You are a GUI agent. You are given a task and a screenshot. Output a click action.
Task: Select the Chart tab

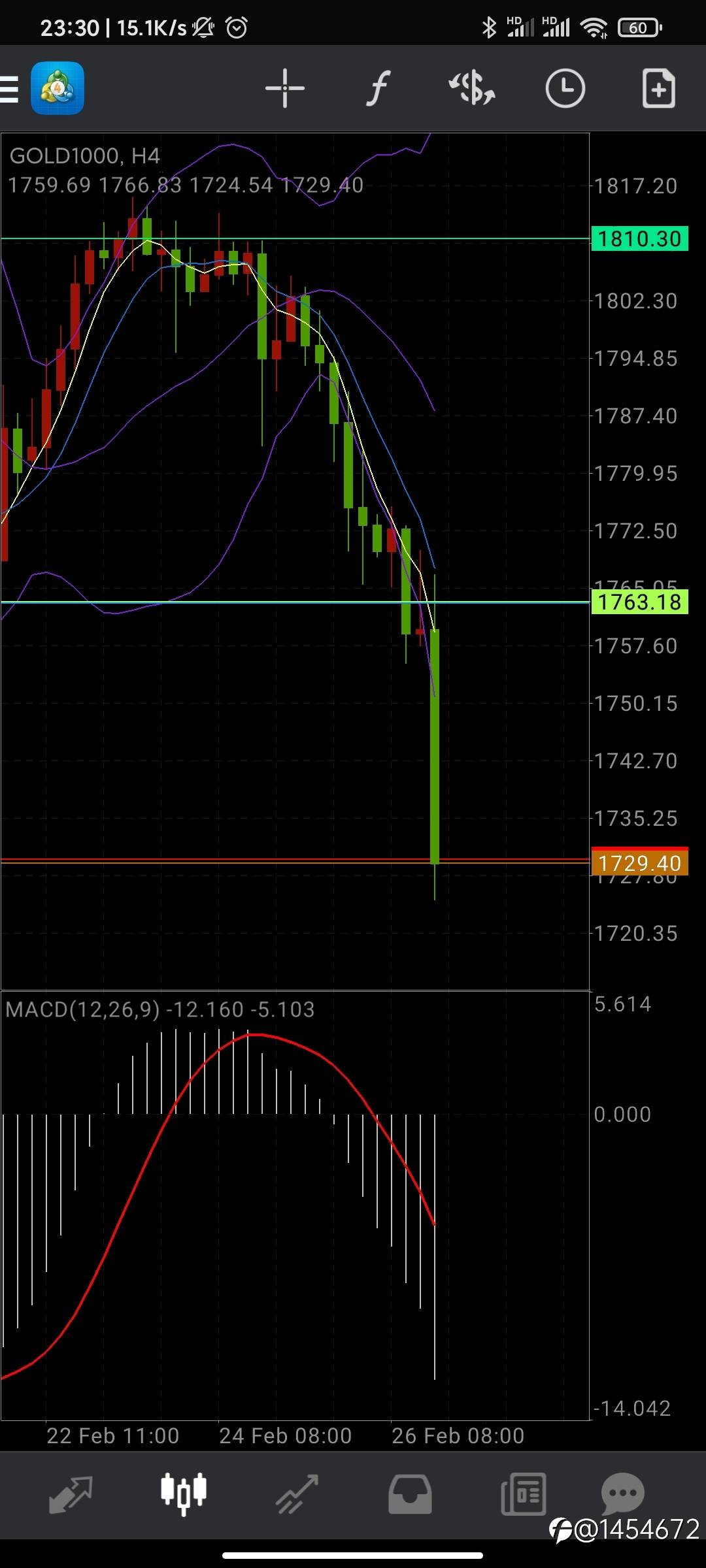(x=184, y=1494)
